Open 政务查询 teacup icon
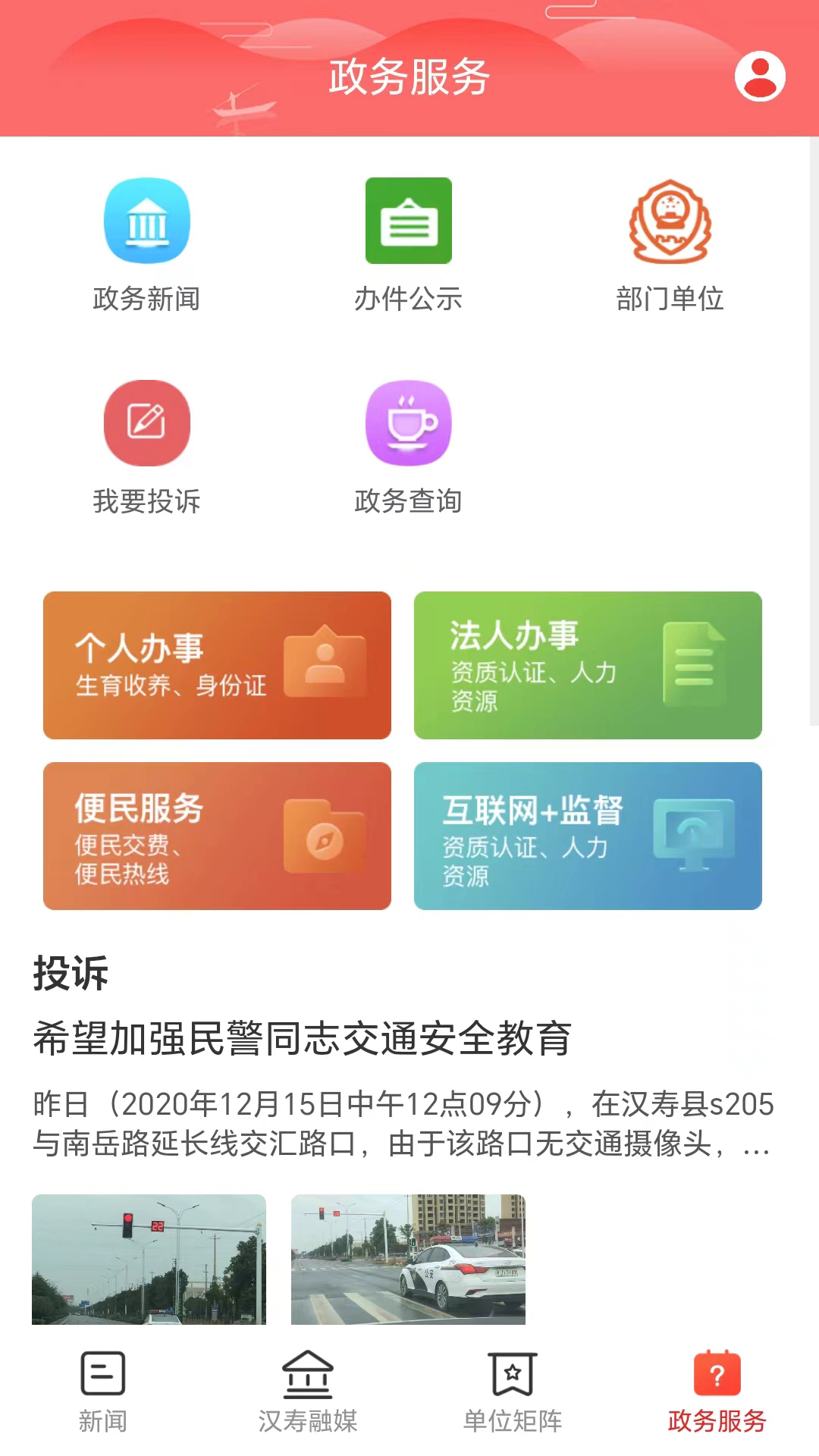Viewport: 819px width, 1456px height. (x=408, y=422)
